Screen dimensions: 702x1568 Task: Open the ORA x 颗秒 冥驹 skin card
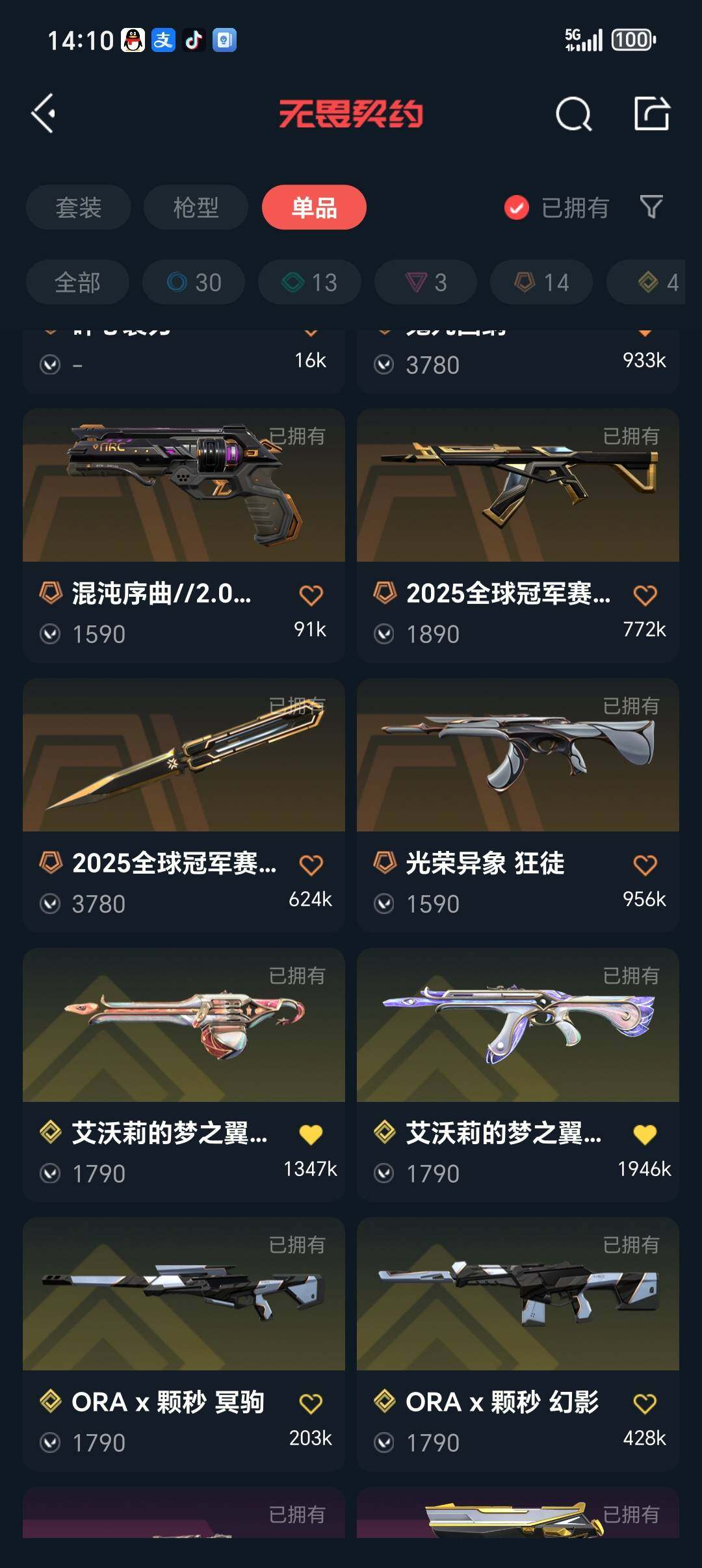click(184, 1344)
